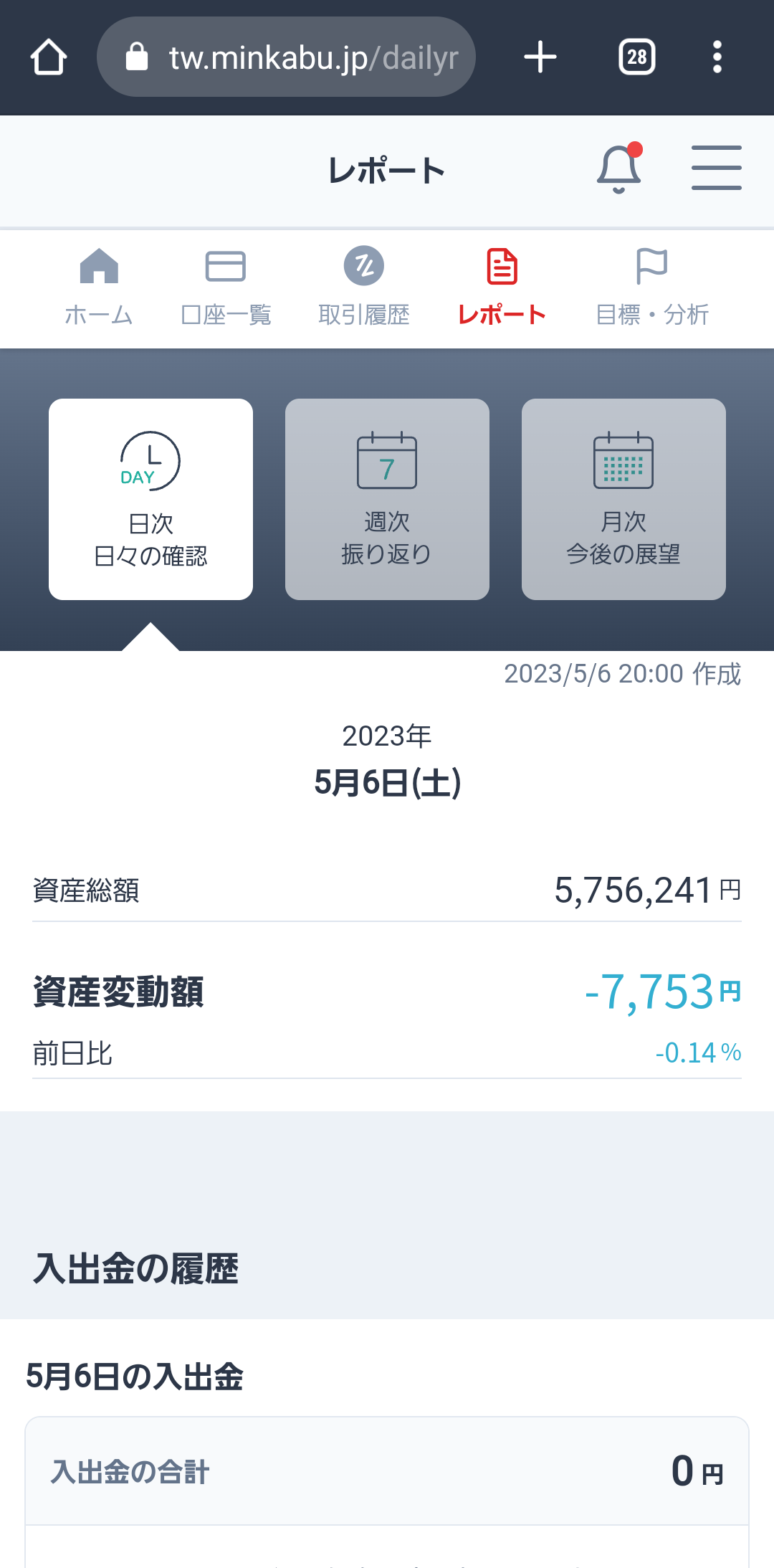Image resolution: width=774 pixels, height=1568 pixels.
Task: Open the 取引履歴 tab
Action: coord(364,287)
